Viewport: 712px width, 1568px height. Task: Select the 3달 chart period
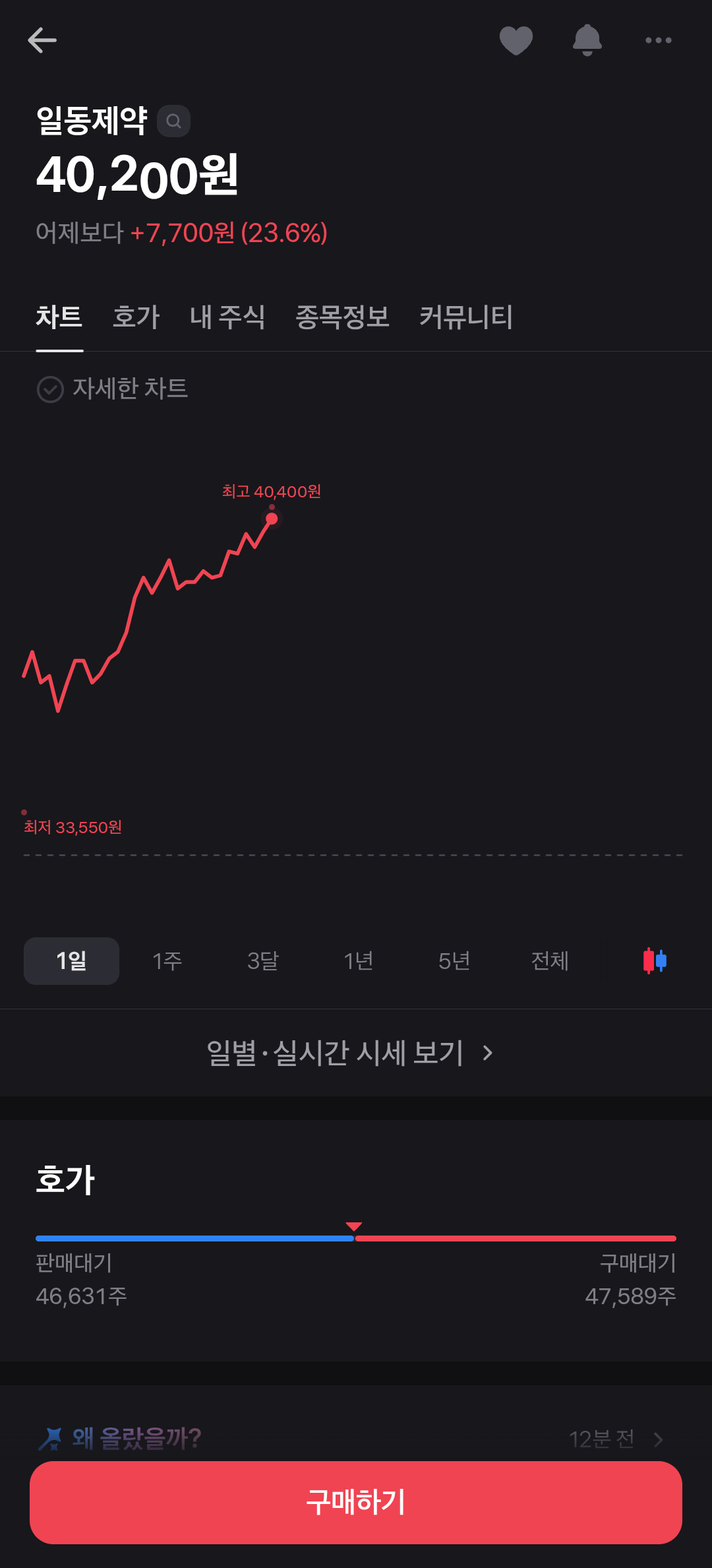(263, 961)
